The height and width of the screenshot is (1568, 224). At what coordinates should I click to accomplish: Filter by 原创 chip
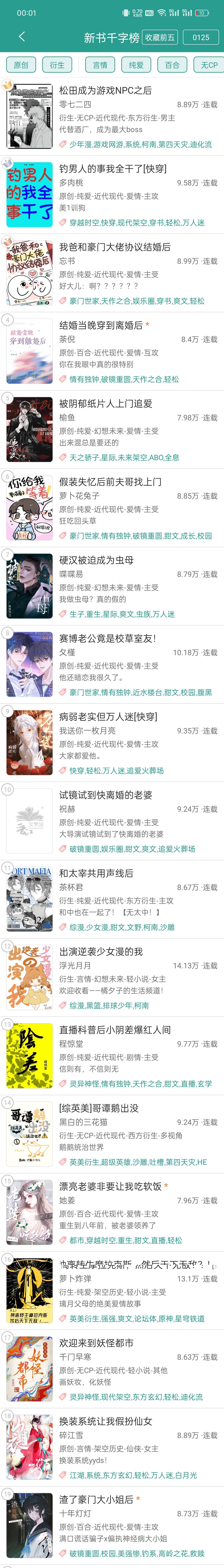click(21, 65)
